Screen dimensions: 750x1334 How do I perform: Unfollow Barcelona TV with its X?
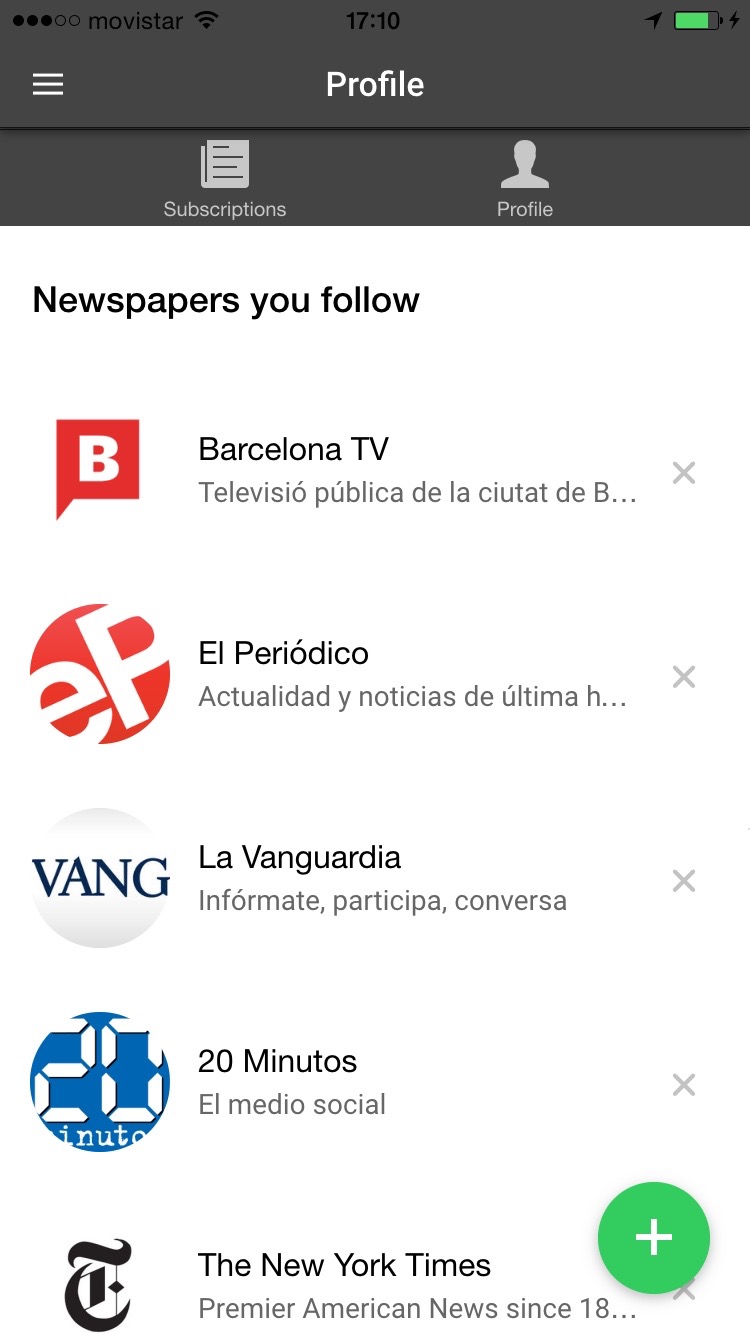[x=684, y=473]
